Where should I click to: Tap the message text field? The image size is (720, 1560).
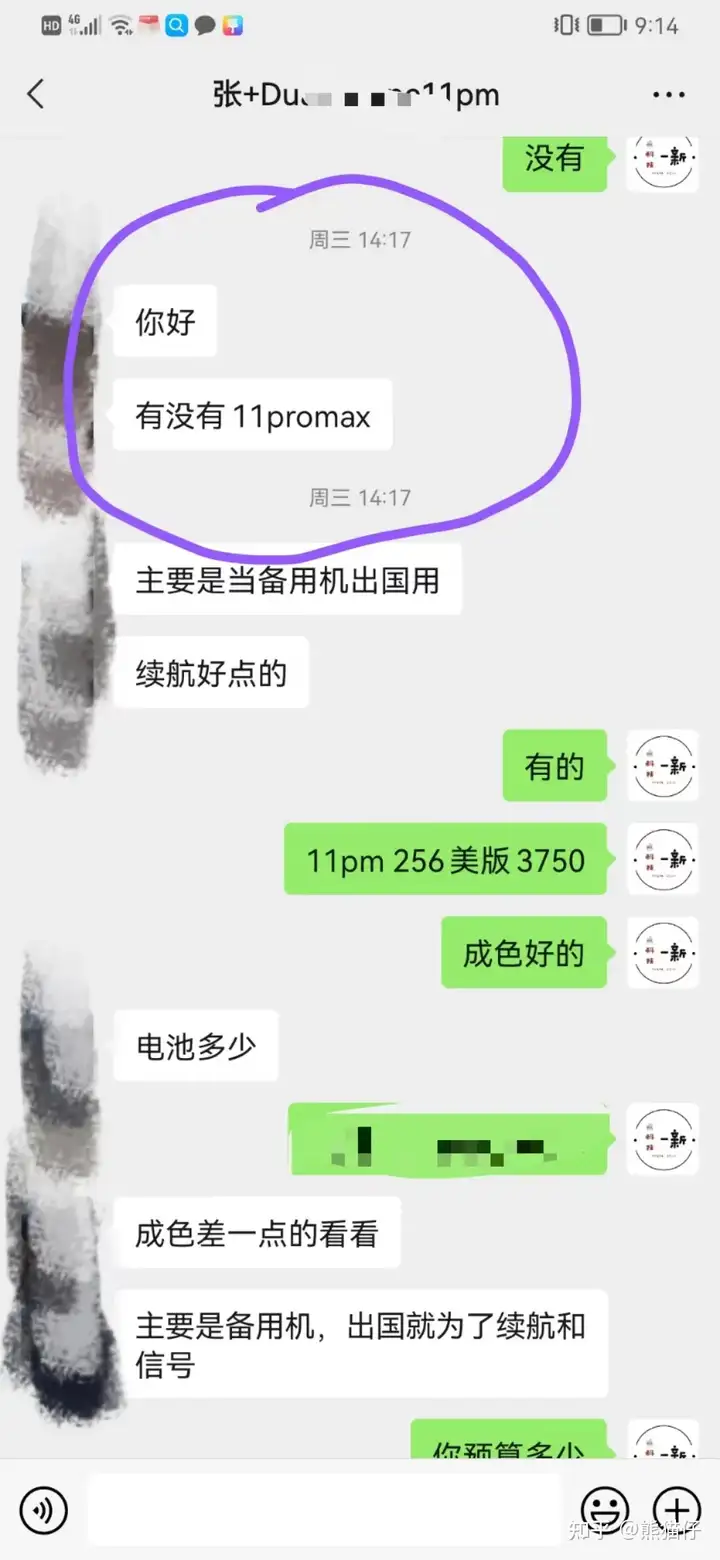[325, 1509]
